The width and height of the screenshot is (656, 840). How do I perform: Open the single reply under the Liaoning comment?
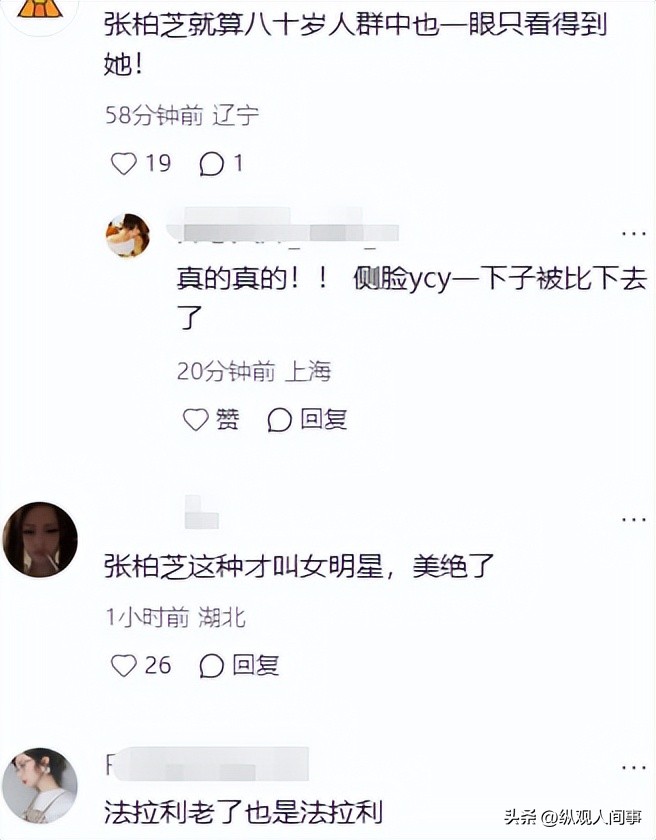(212, 163)
